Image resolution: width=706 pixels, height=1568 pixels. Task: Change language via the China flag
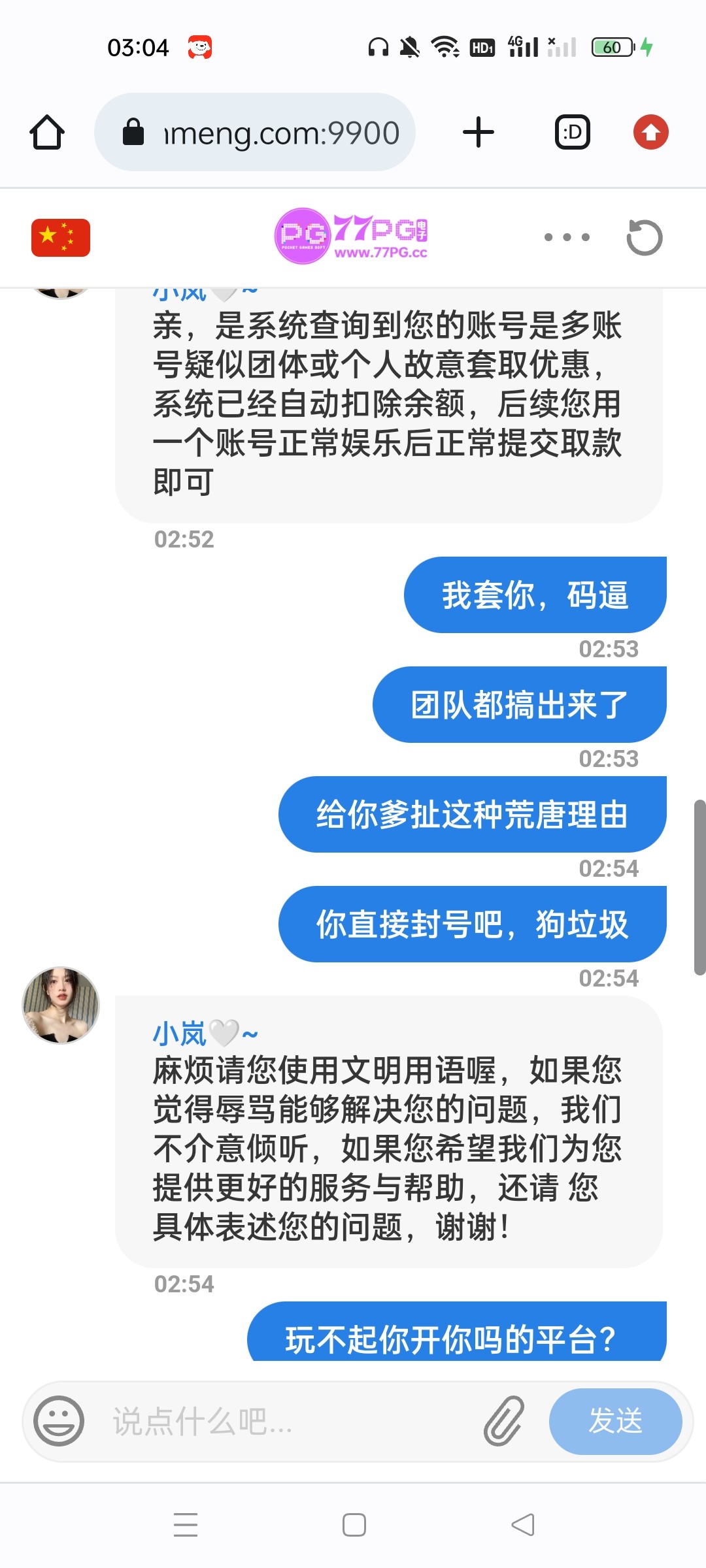pyautogui.click(x=61, y=237)
